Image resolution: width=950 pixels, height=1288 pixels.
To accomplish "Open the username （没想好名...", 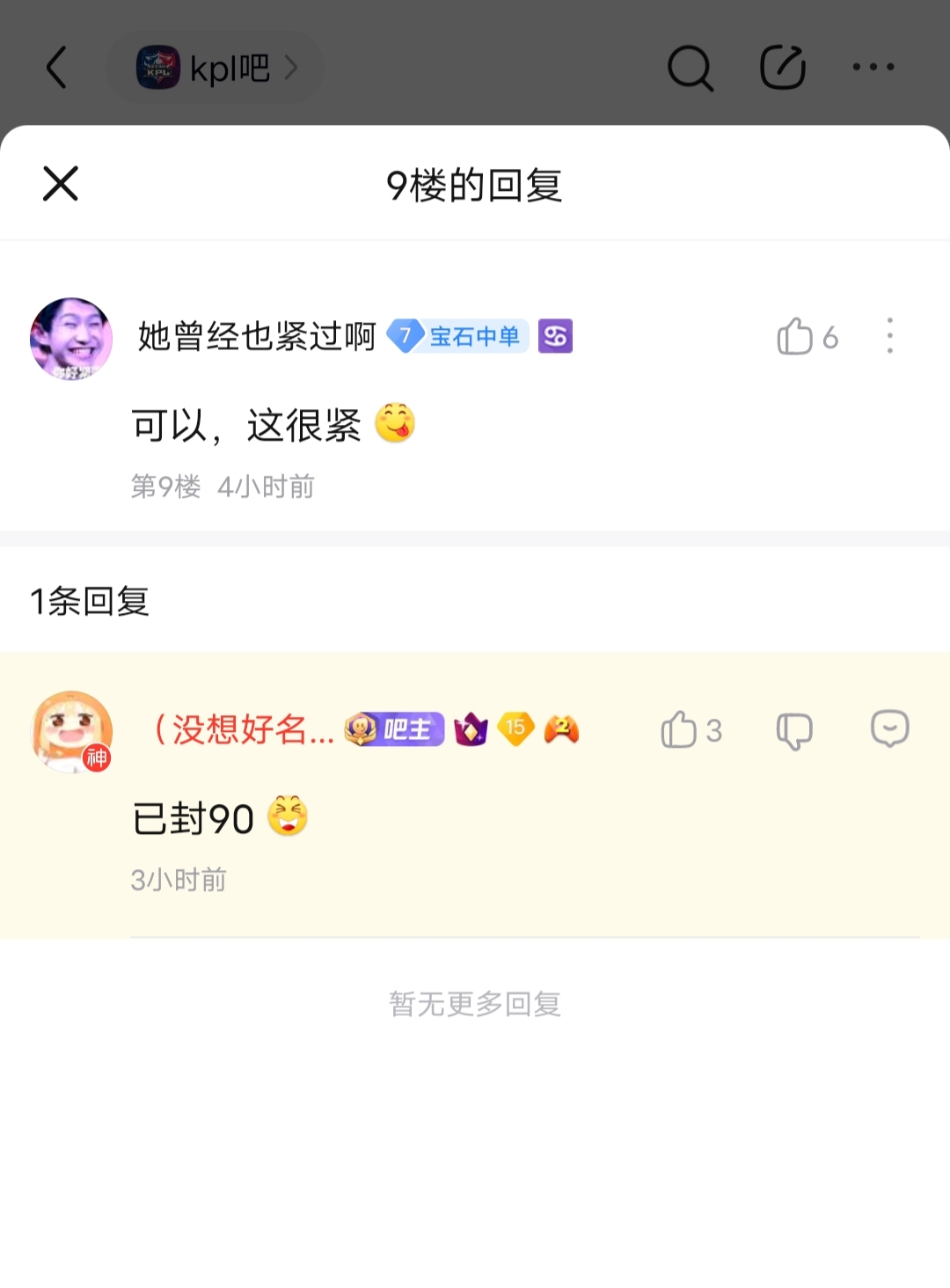I will [x=245, y=729].
